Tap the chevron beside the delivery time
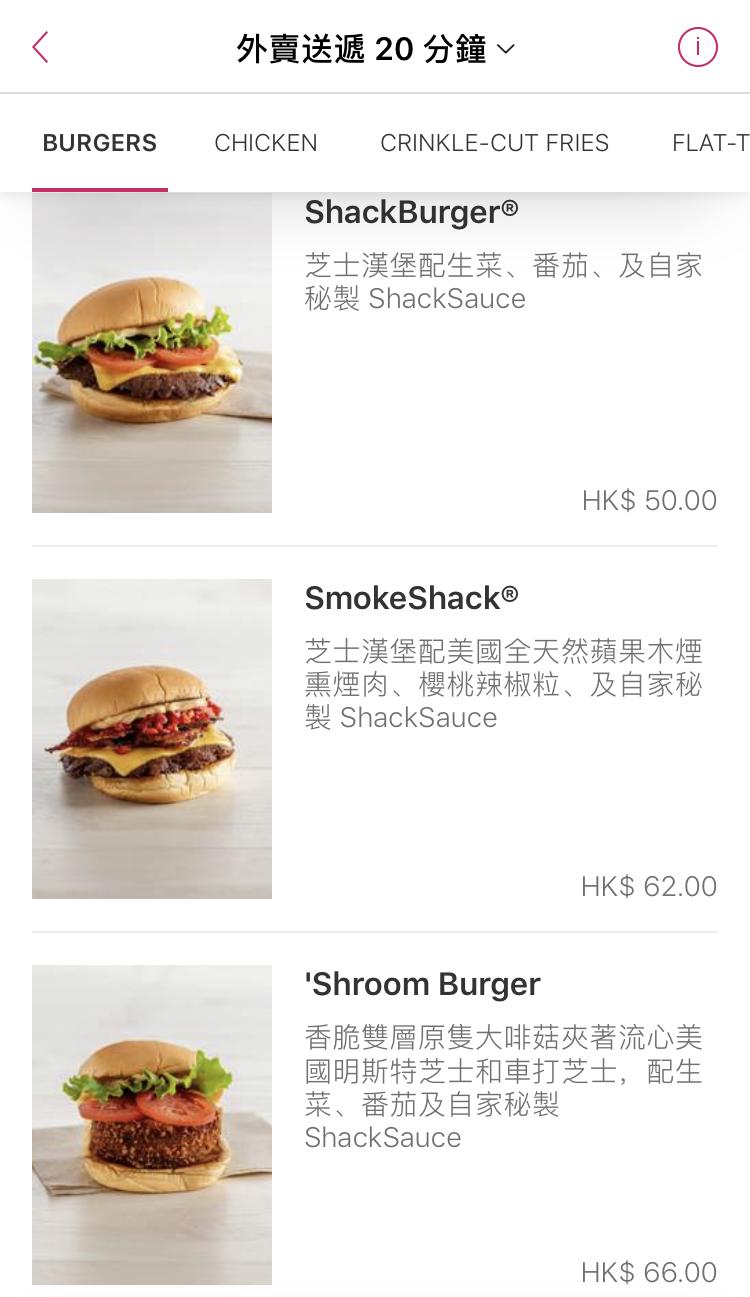750x1297 pixels. point(505,50)
